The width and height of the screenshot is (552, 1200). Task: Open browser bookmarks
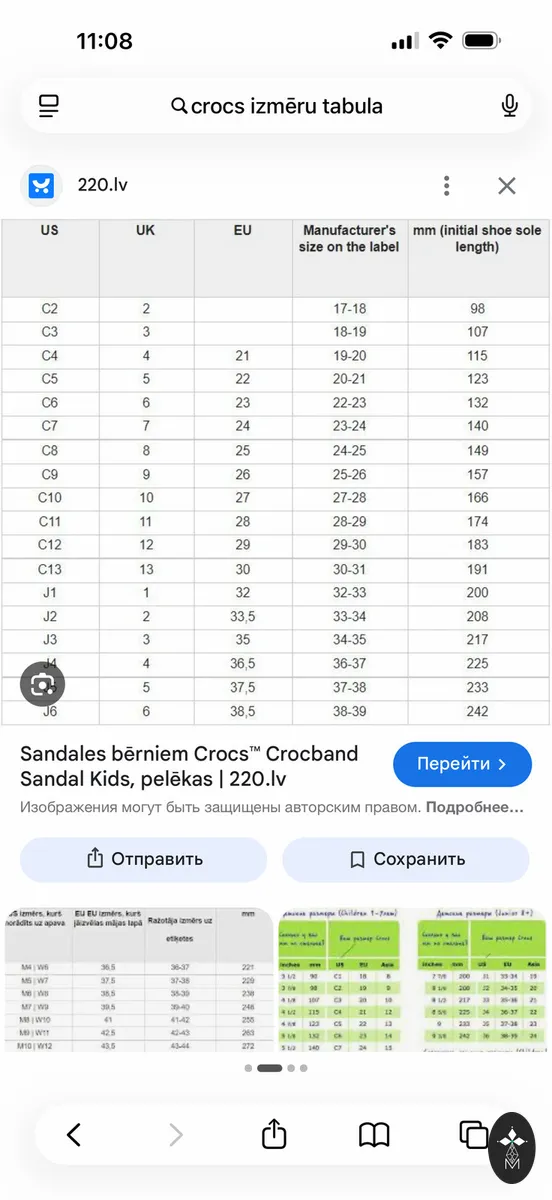click(x=374, y=1134)
